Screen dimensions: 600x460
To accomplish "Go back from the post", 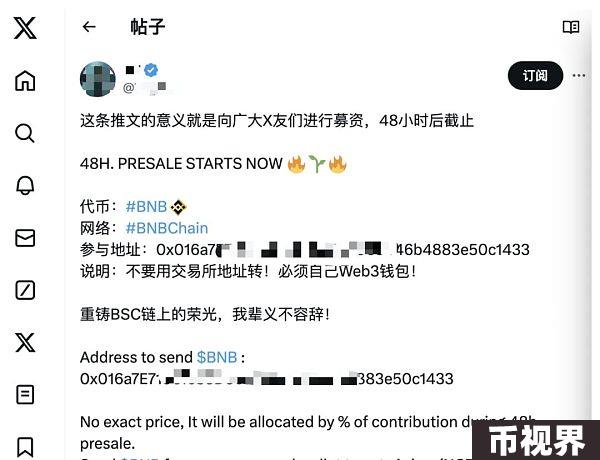I will [x=89, y=27].
